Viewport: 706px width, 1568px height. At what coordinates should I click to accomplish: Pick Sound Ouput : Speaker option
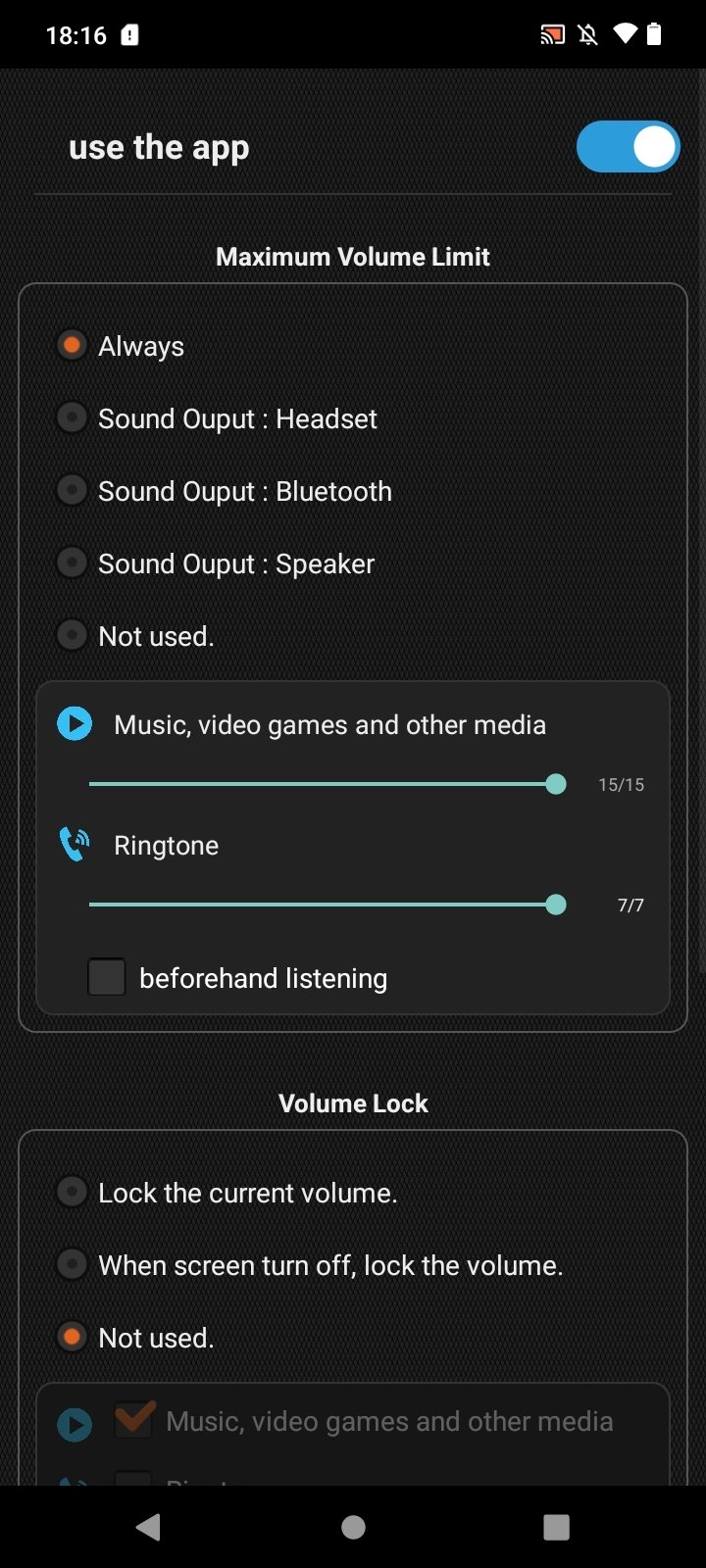click(72, 563)
